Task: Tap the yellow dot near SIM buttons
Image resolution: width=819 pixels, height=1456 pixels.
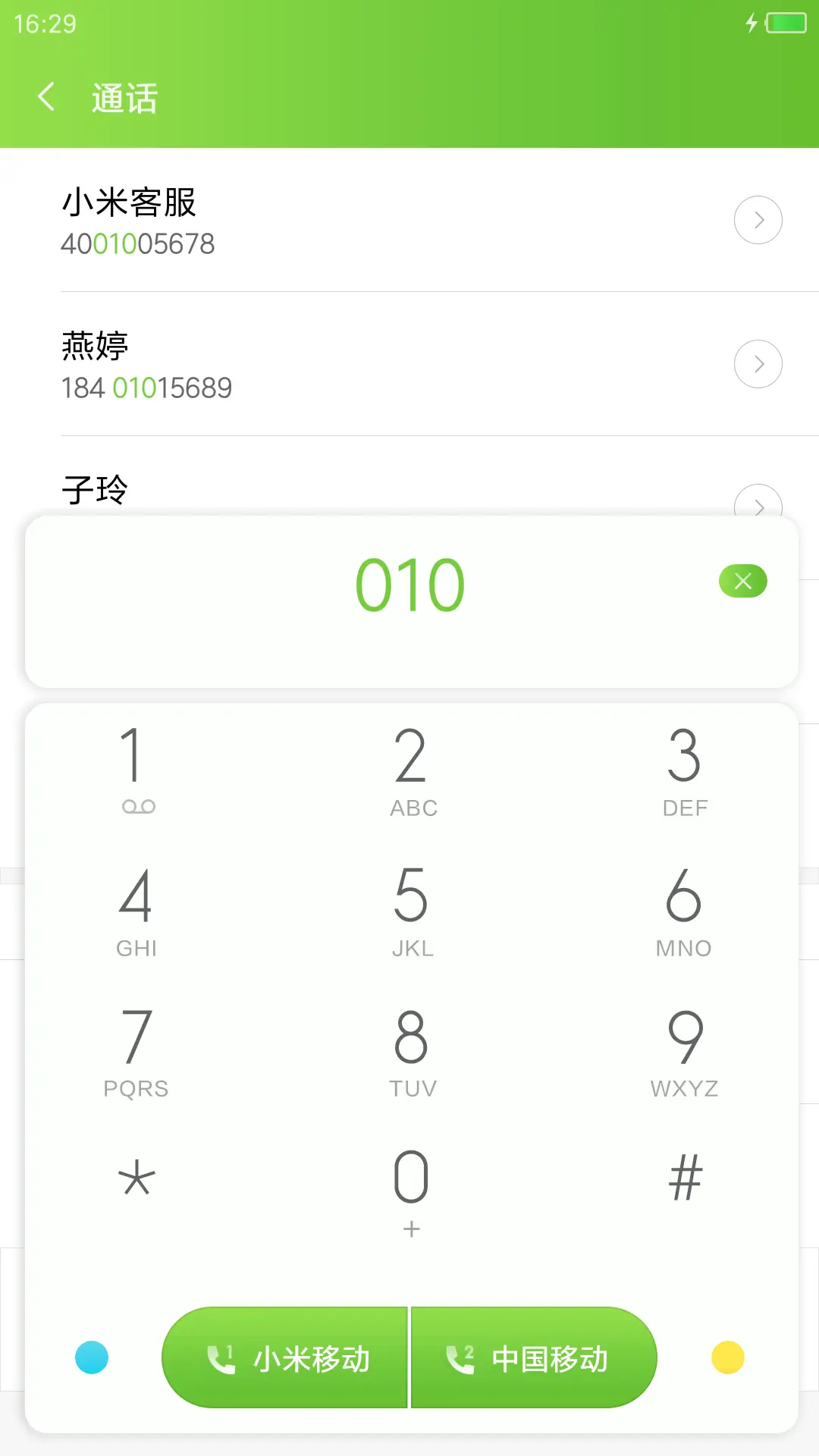Action: point(728,1357)
